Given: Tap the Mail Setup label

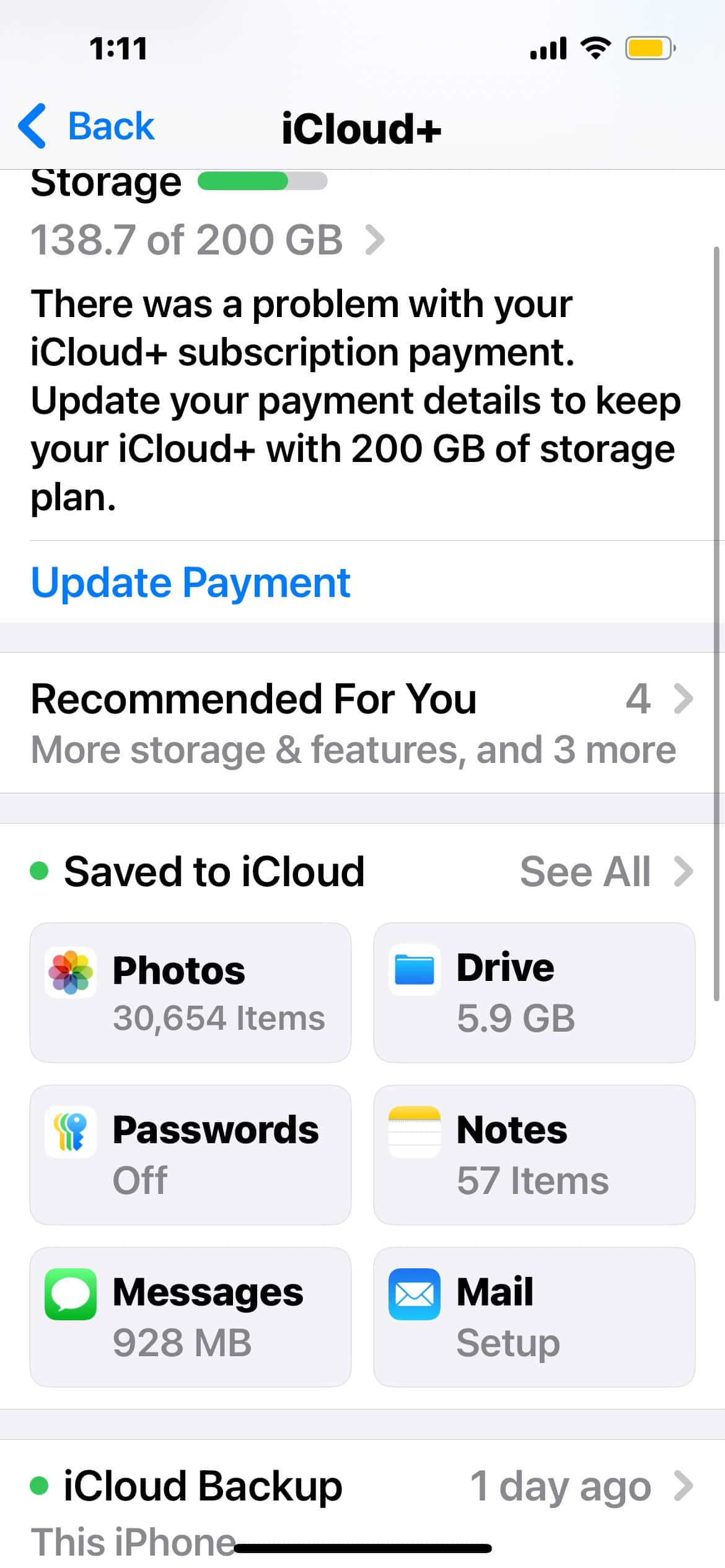Looking at the screenshot, I should point(507,1343).
